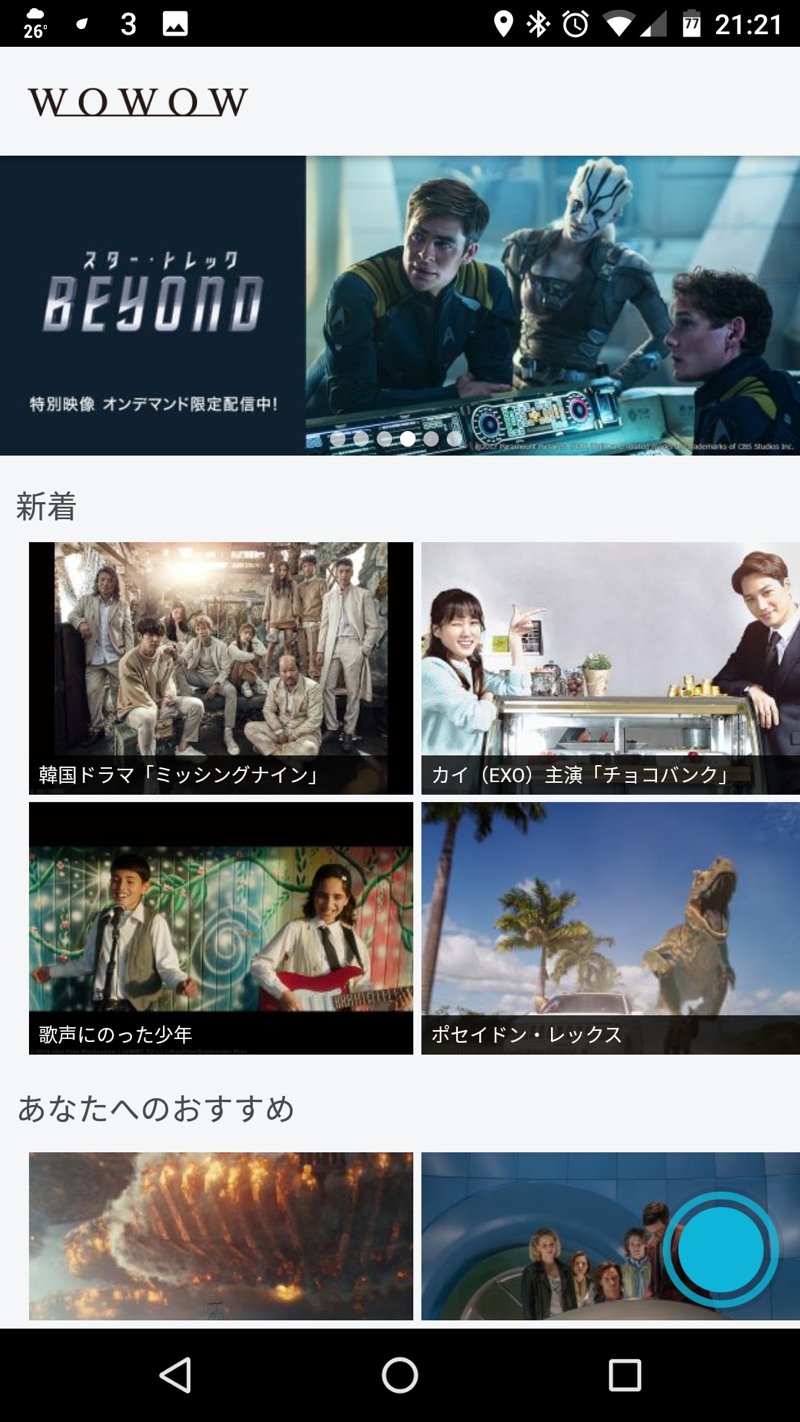Image resolution: width=800 pixels, height=1422 pixels.
Task: Tap the blue circular floating button
Action: click(720, 1249)
